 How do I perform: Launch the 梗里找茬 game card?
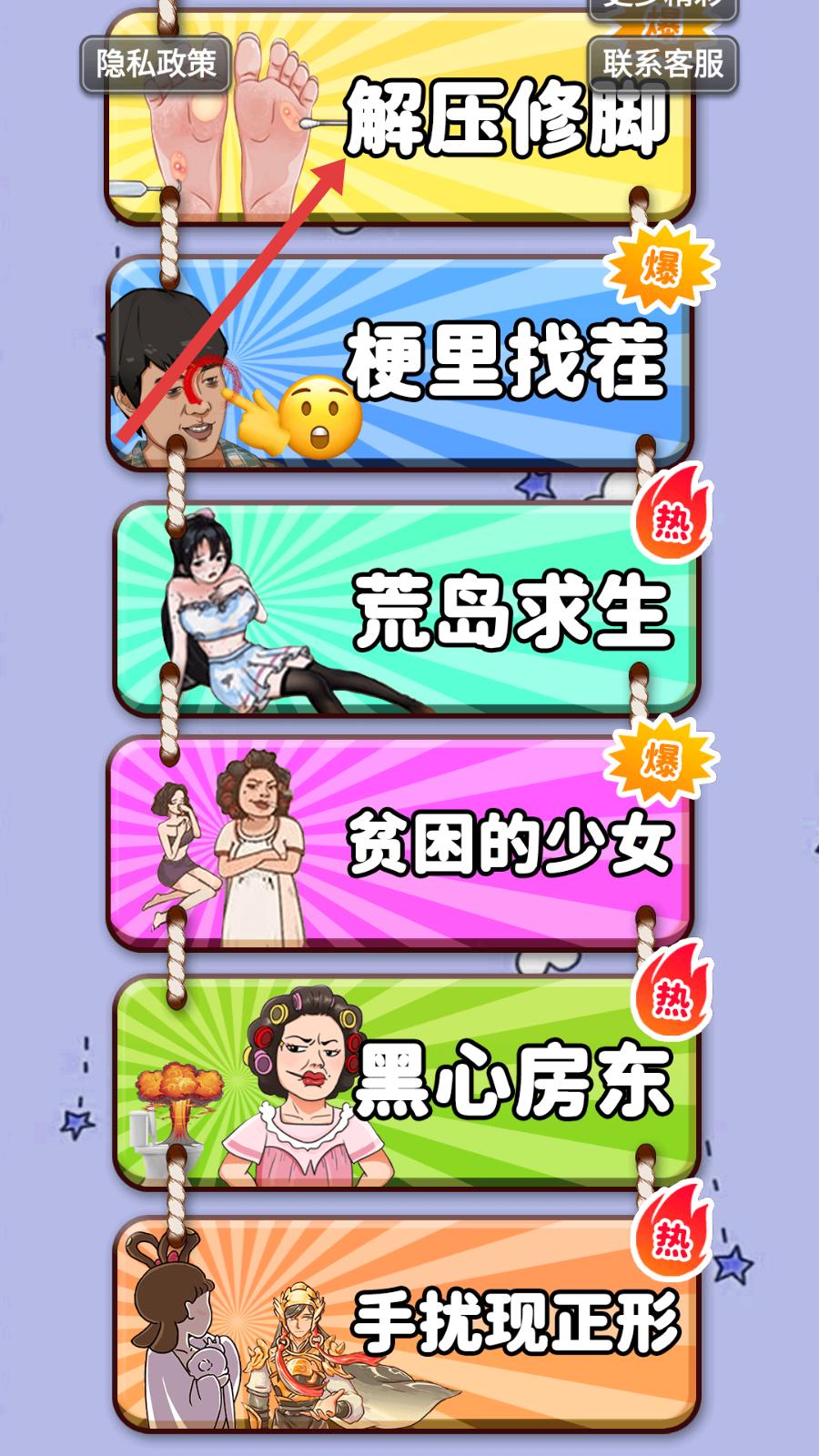pos(400,362)
